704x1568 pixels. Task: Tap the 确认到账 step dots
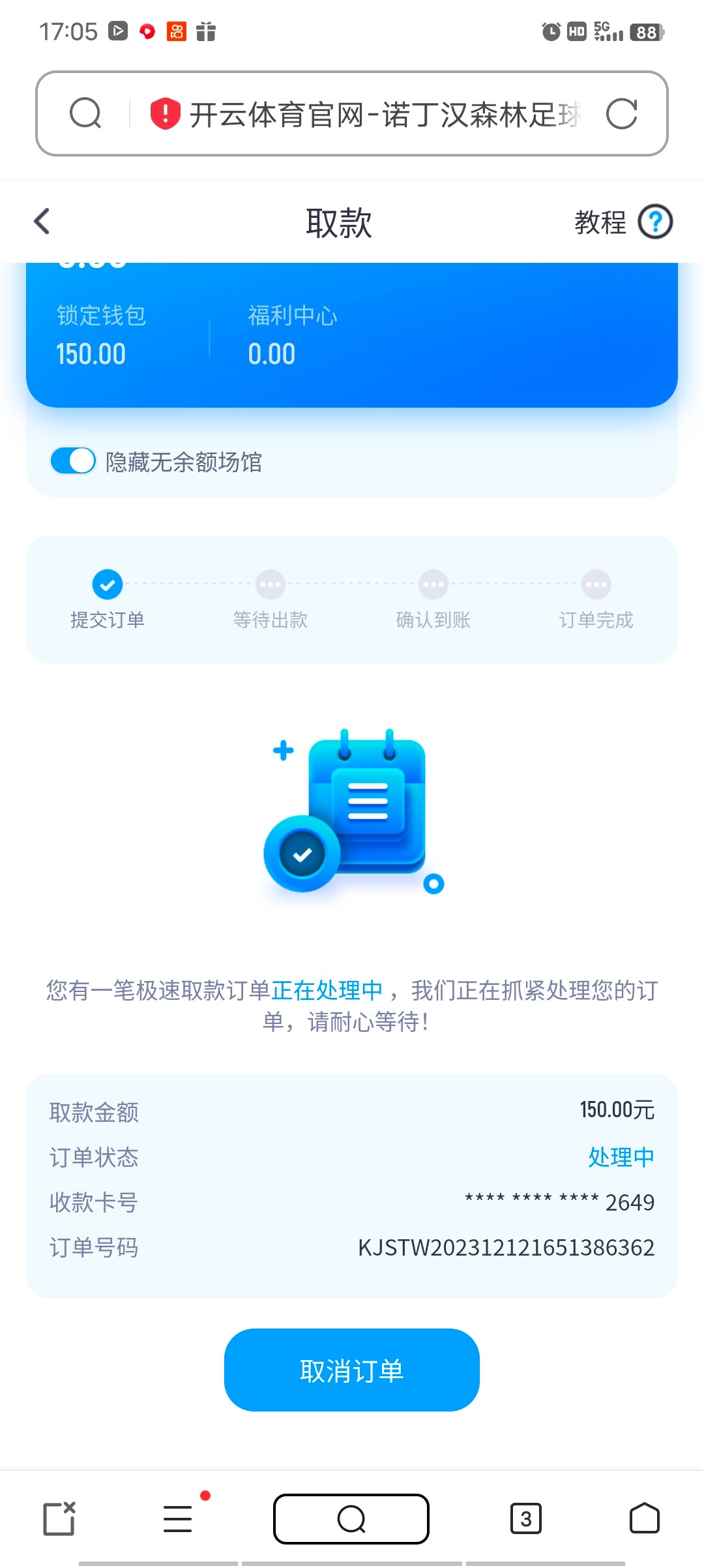pos(432,585)
